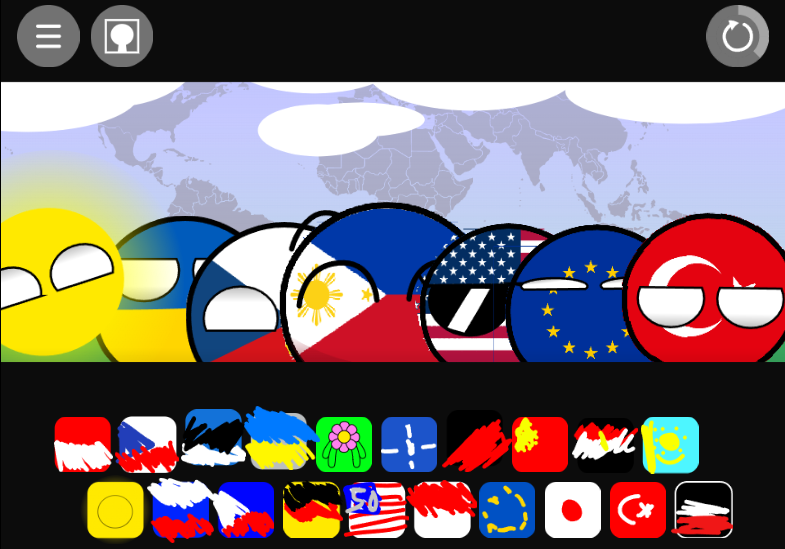Open the hamburger menu

coord(48,37)
